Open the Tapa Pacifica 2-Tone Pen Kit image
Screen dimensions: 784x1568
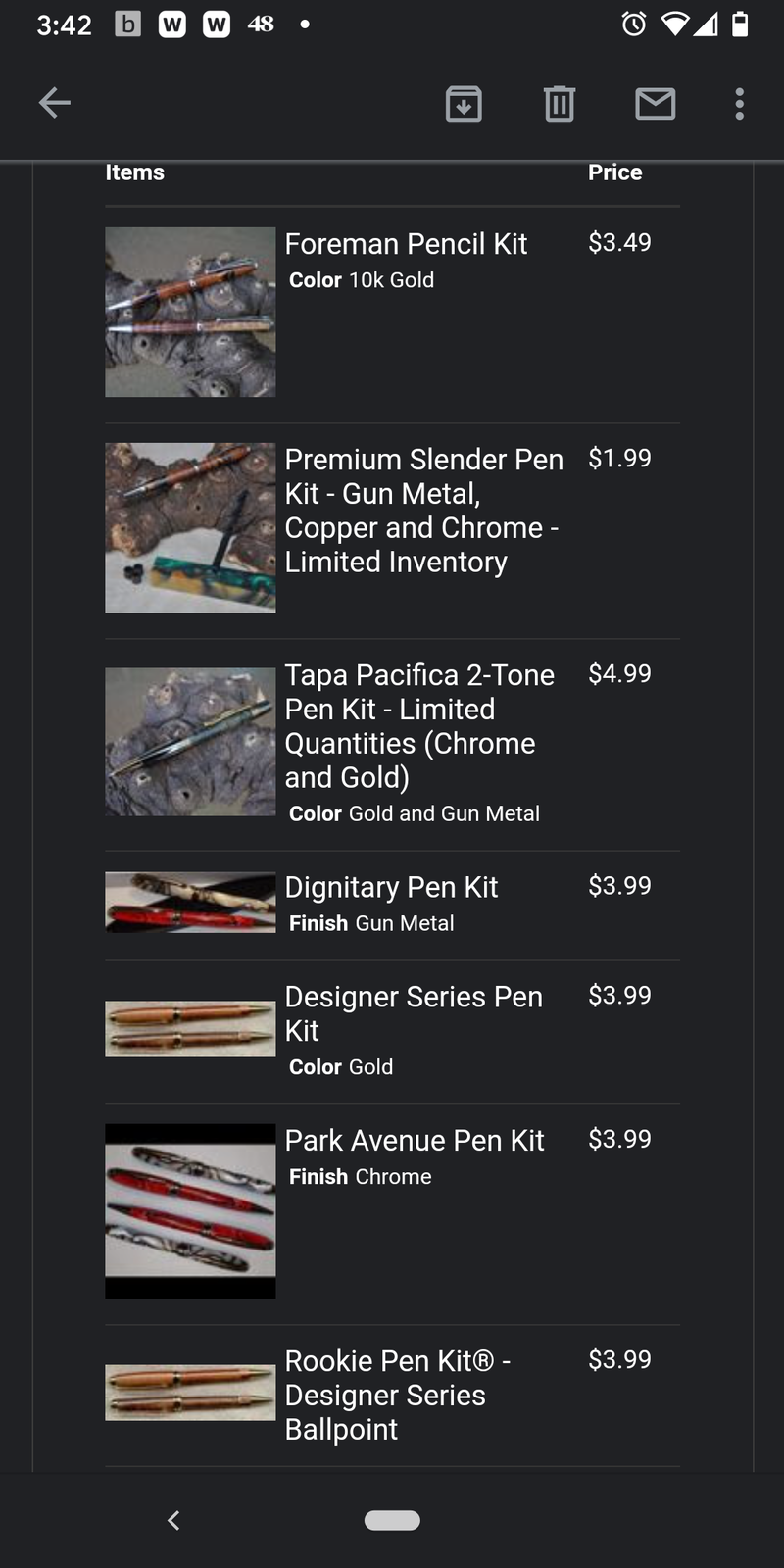(190, 742)
